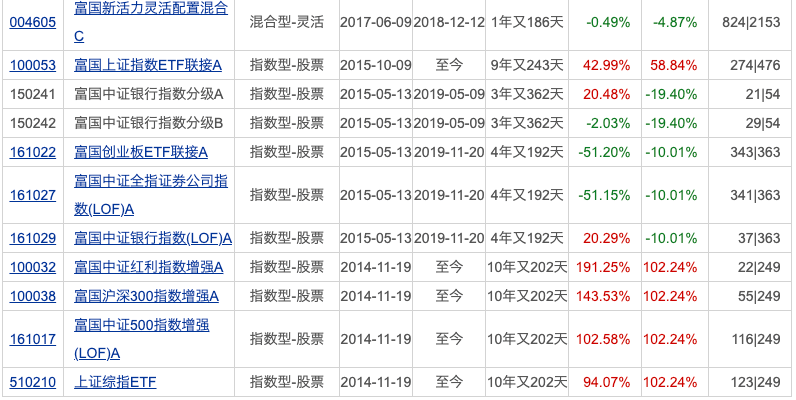Screen dimensions: 796x400
Task: Open 富国中证红利指数增强A link
Action: click(x=148, y=267)
